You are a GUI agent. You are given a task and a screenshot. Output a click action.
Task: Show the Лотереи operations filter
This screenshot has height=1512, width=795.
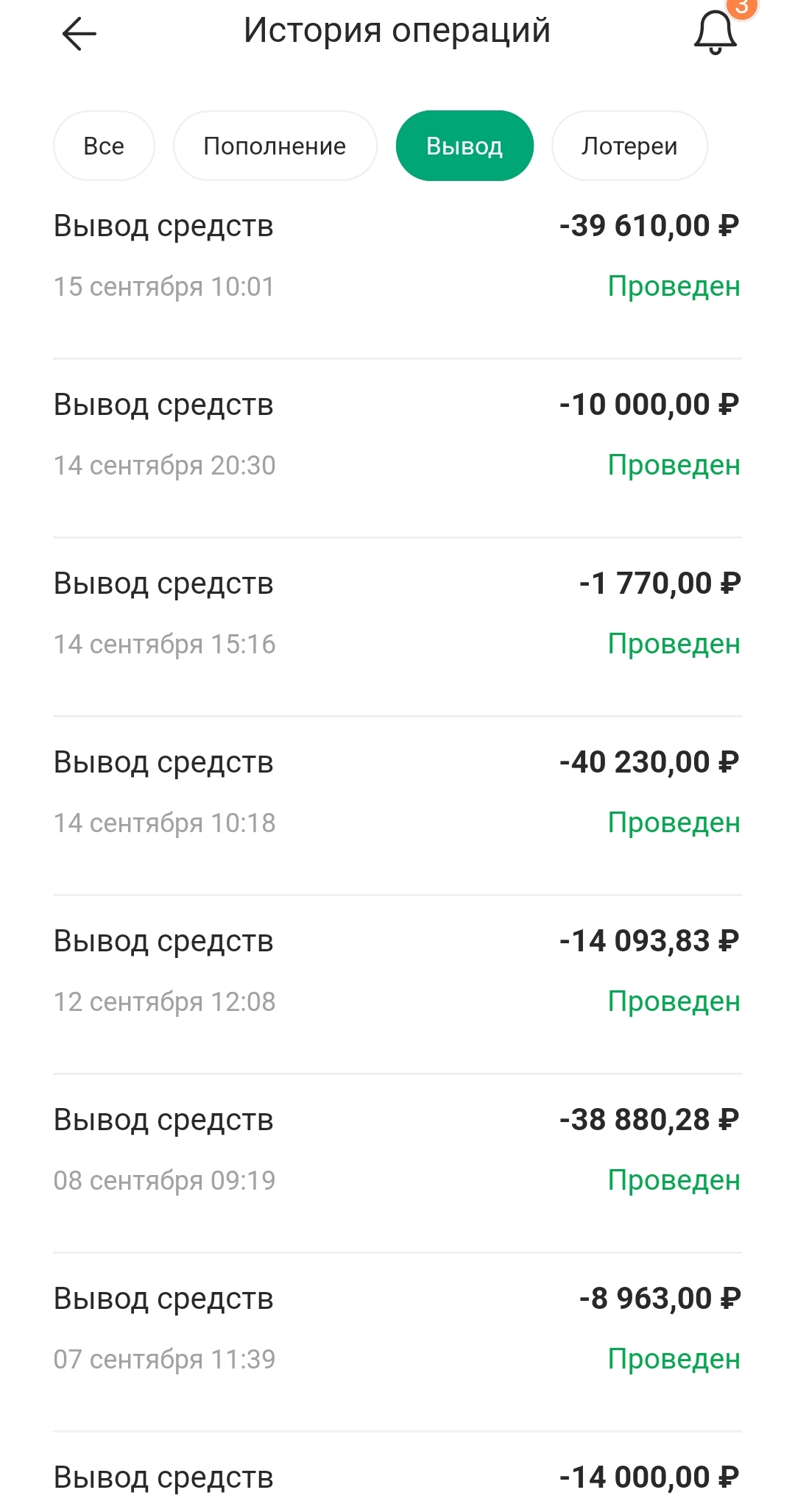pos(629,146)
